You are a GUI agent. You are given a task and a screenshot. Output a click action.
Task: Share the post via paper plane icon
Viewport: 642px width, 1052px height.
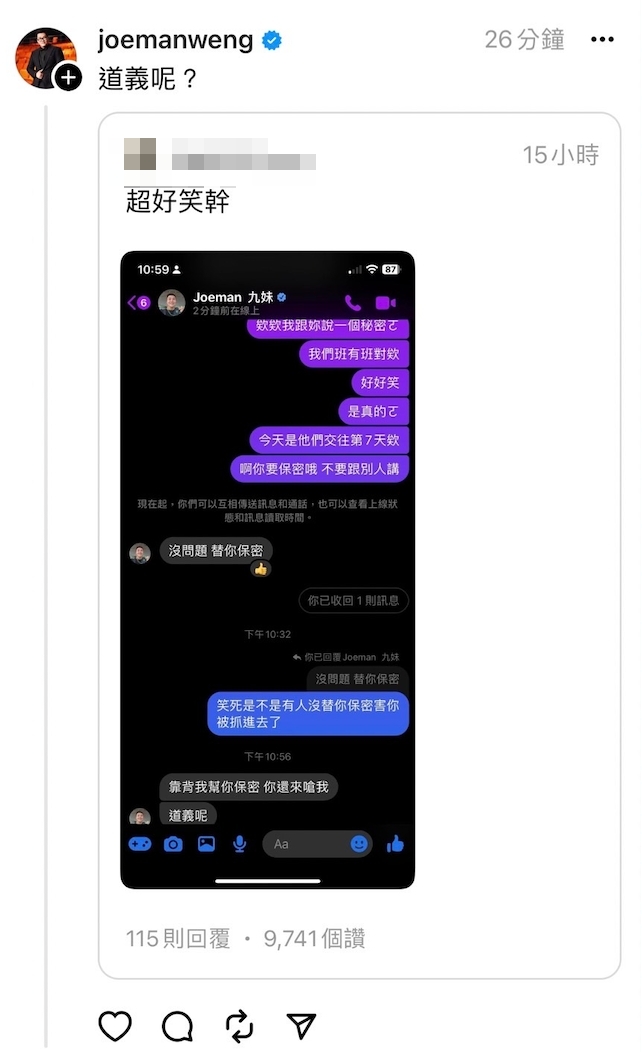[x=301, y=1025]
